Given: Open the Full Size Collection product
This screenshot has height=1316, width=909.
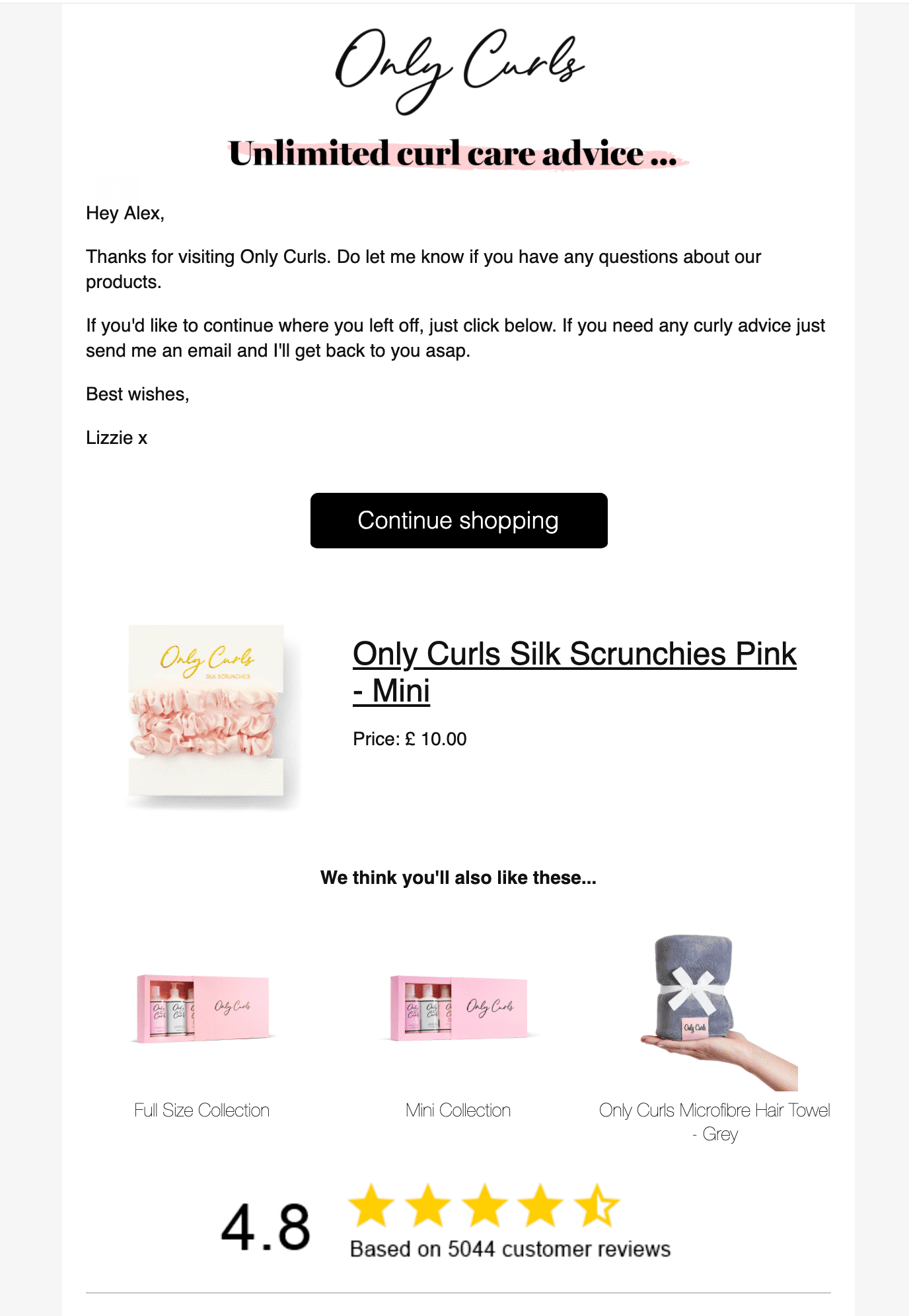Looking at the screenshot, I should pos(201,1110).
